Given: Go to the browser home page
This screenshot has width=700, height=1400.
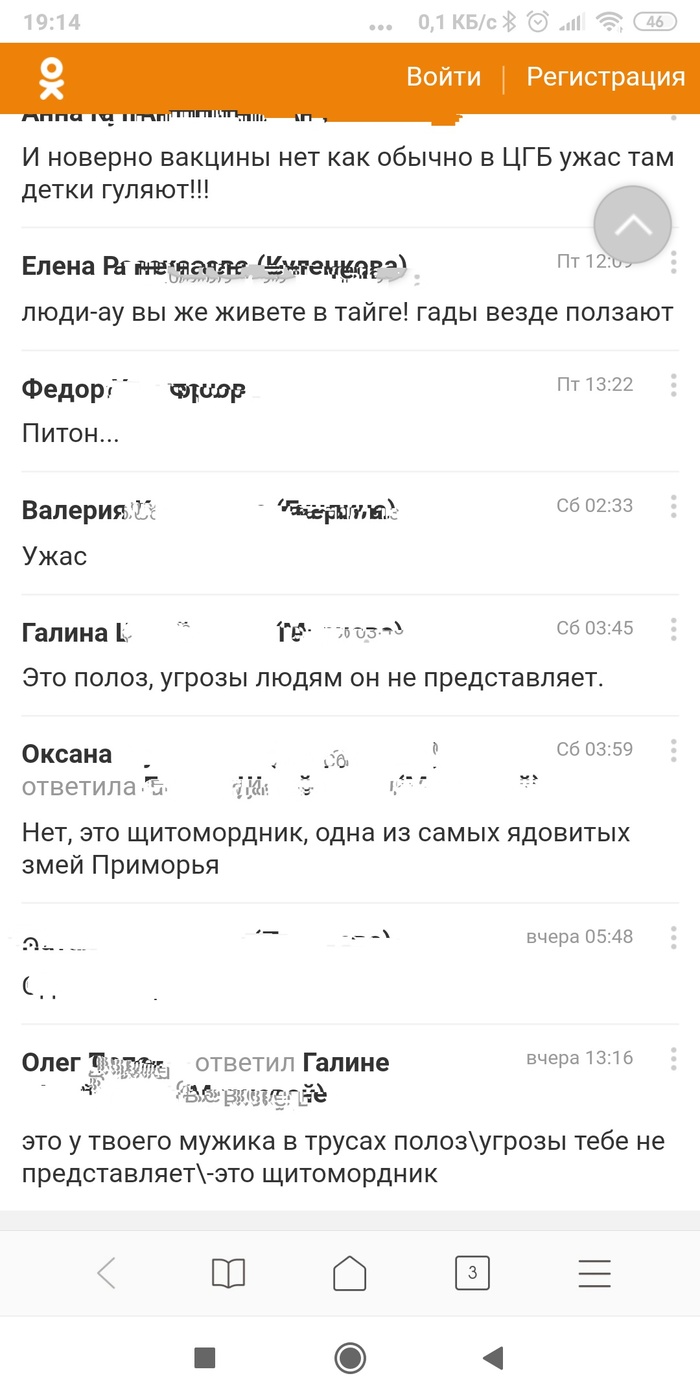Looking at the screenshot, I should point(350,1273).
